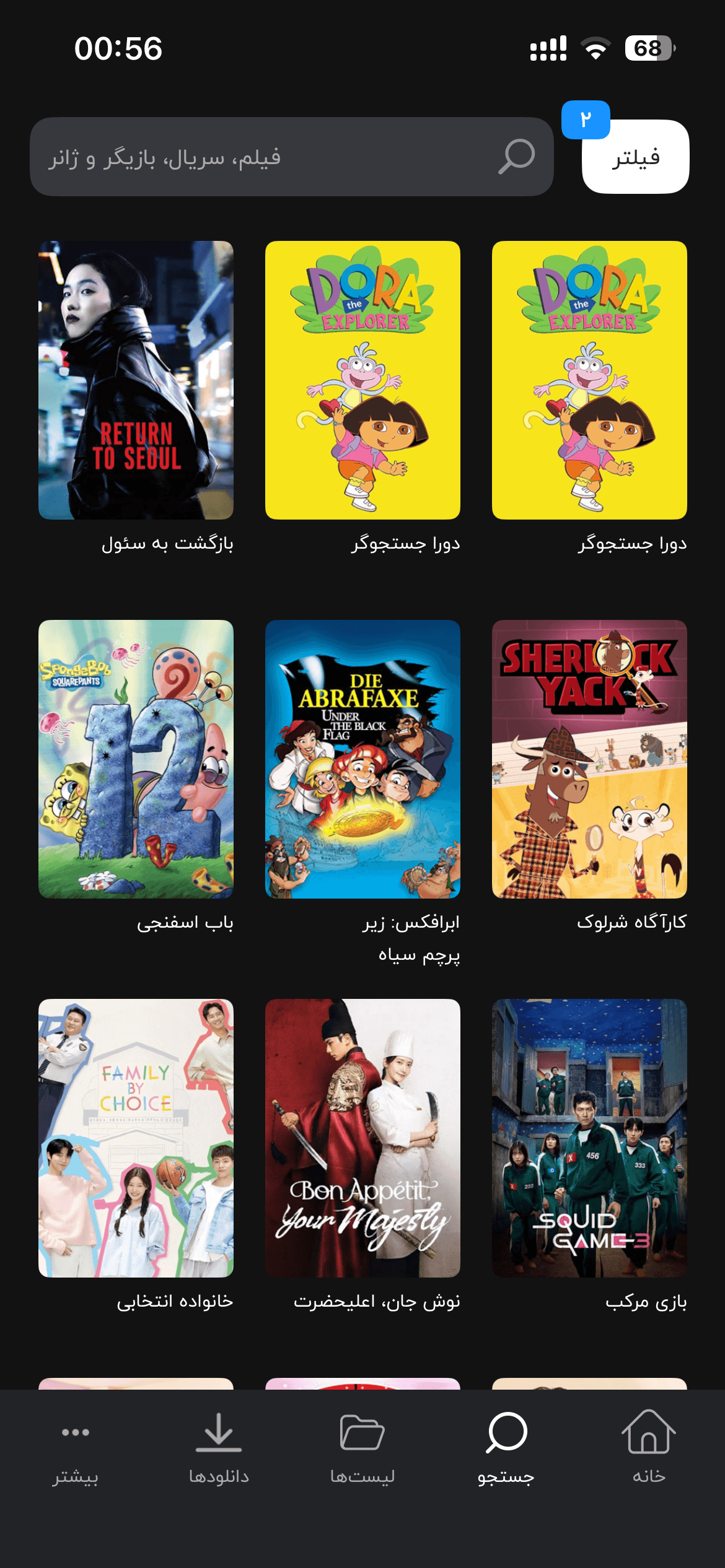Switch to the جستجو search tab

tap(506, 1447)
